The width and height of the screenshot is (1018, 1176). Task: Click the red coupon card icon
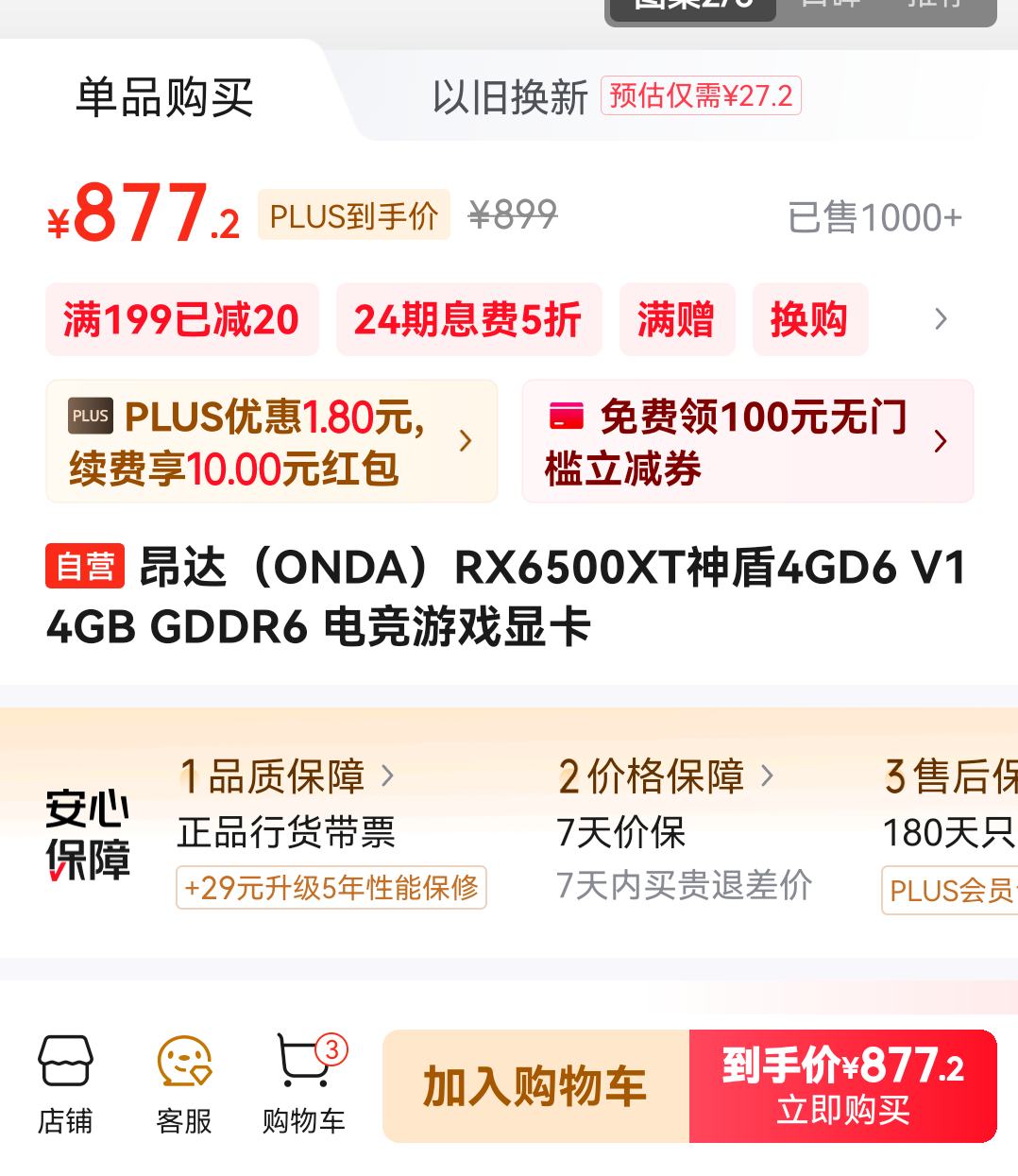point(567,416)
